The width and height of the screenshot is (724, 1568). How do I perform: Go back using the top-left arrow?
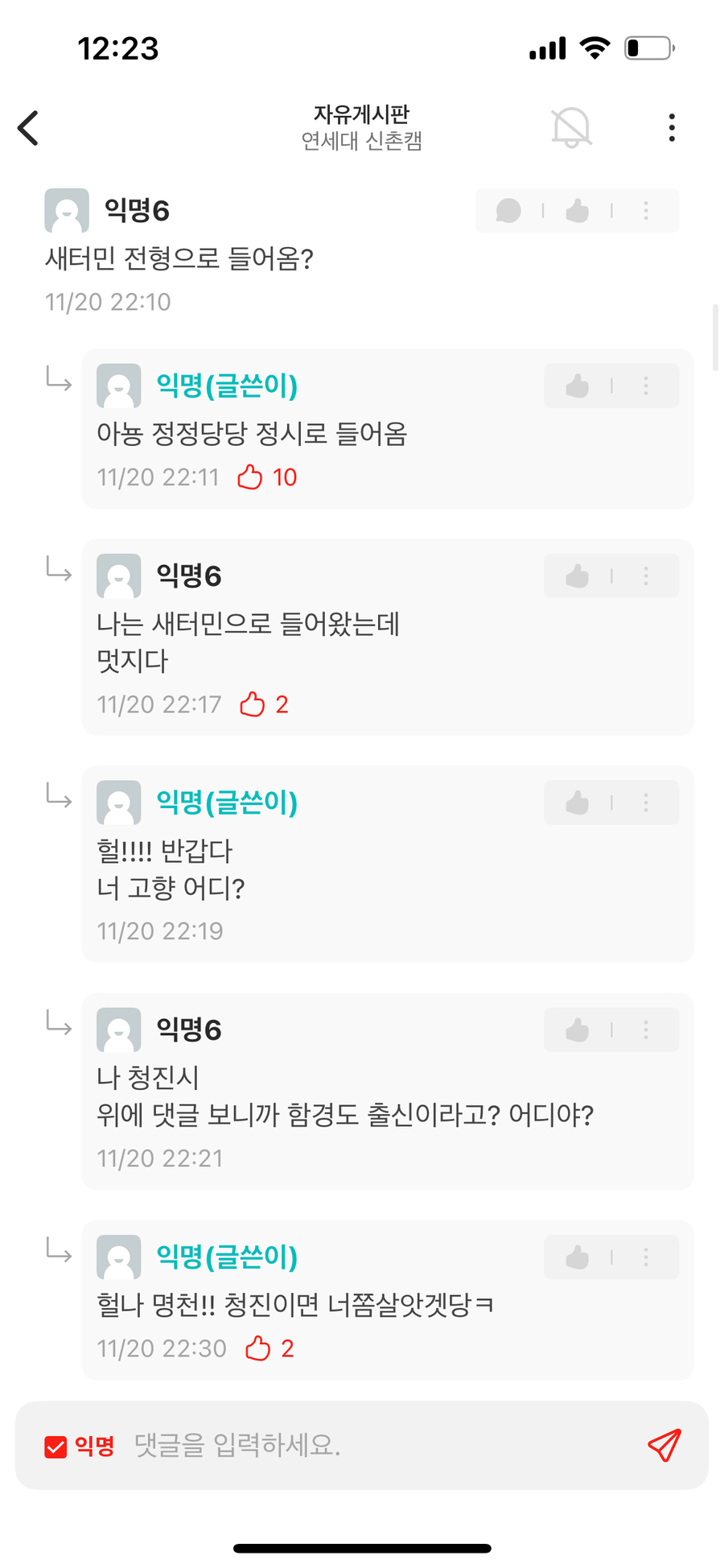pyautogui.click(x=28, y=128)
